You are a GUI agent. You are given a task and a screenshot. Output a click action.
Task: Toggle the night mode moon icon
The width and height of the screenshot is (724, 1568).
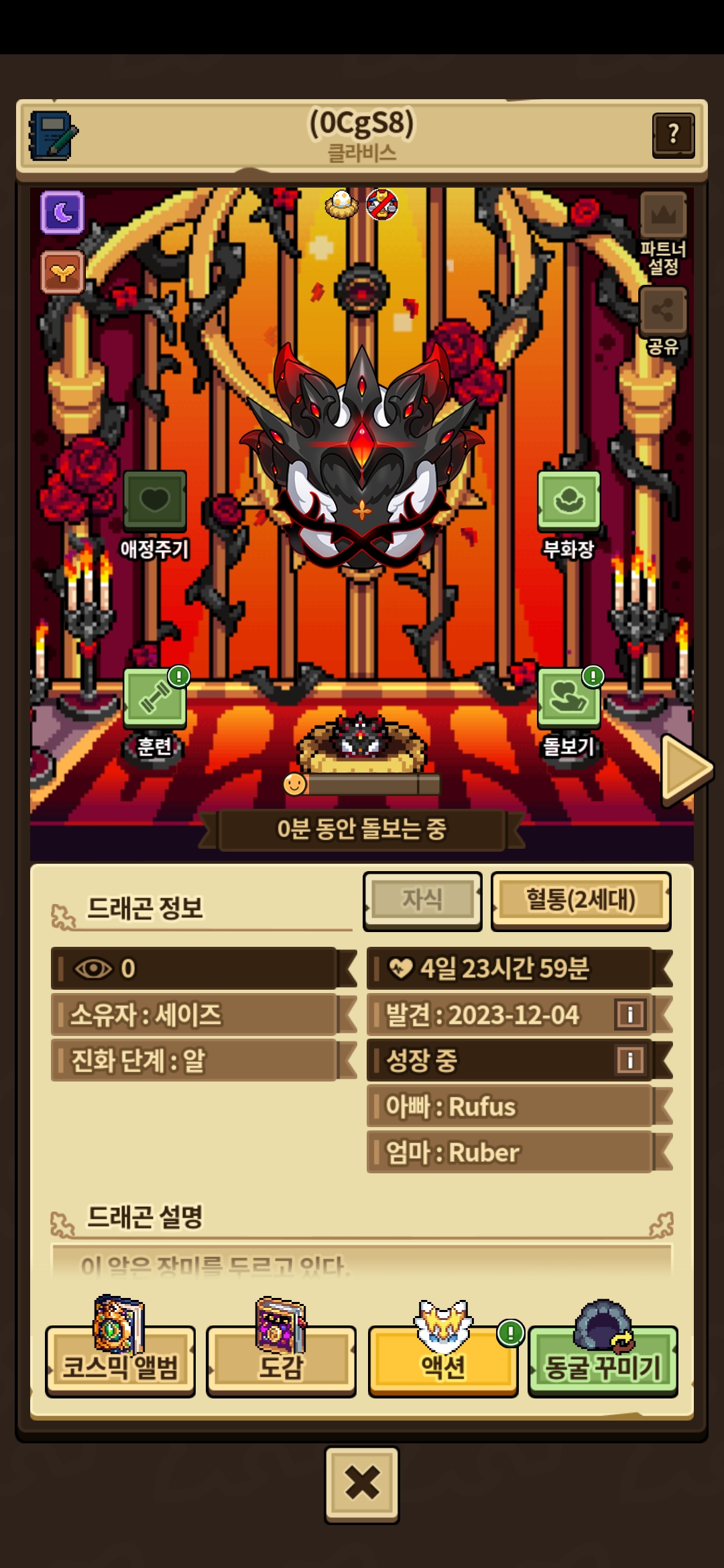coord(62,213)
